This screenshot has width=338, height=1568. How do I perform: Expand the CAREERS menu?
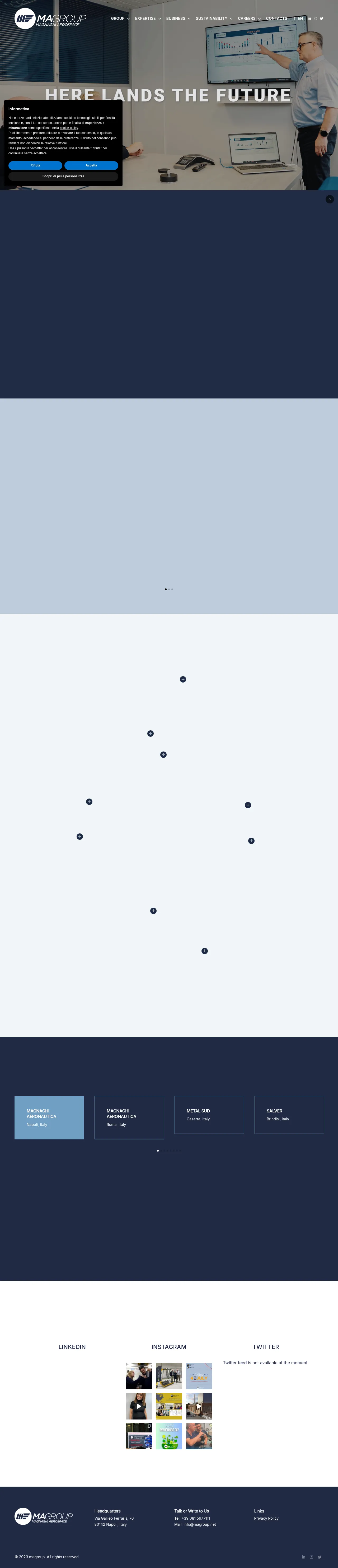(249, 18)
